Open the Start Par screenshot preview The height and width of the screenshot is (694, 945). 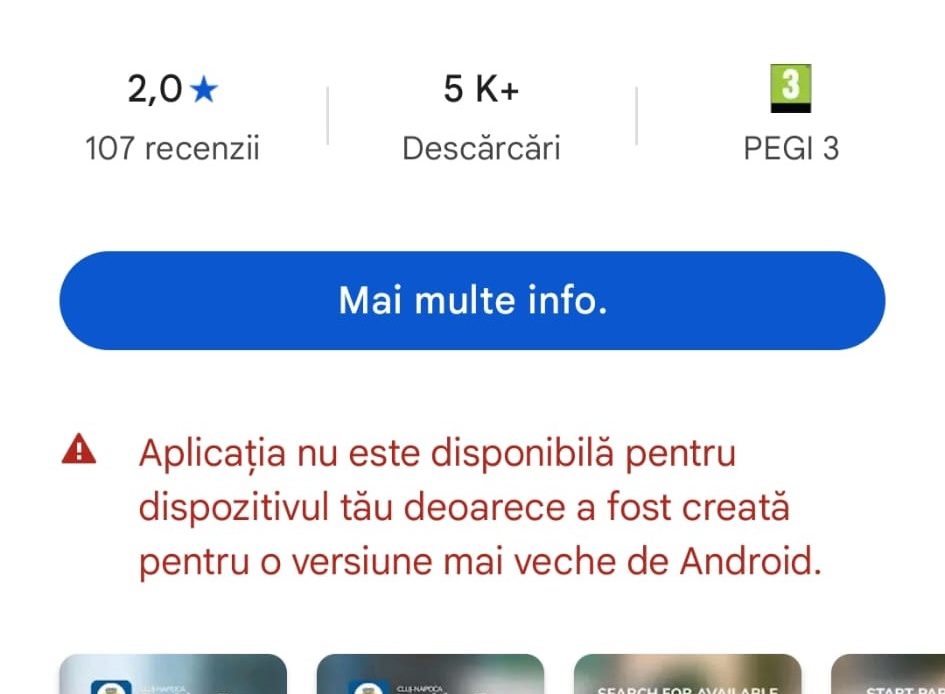[x=890, y=677]
